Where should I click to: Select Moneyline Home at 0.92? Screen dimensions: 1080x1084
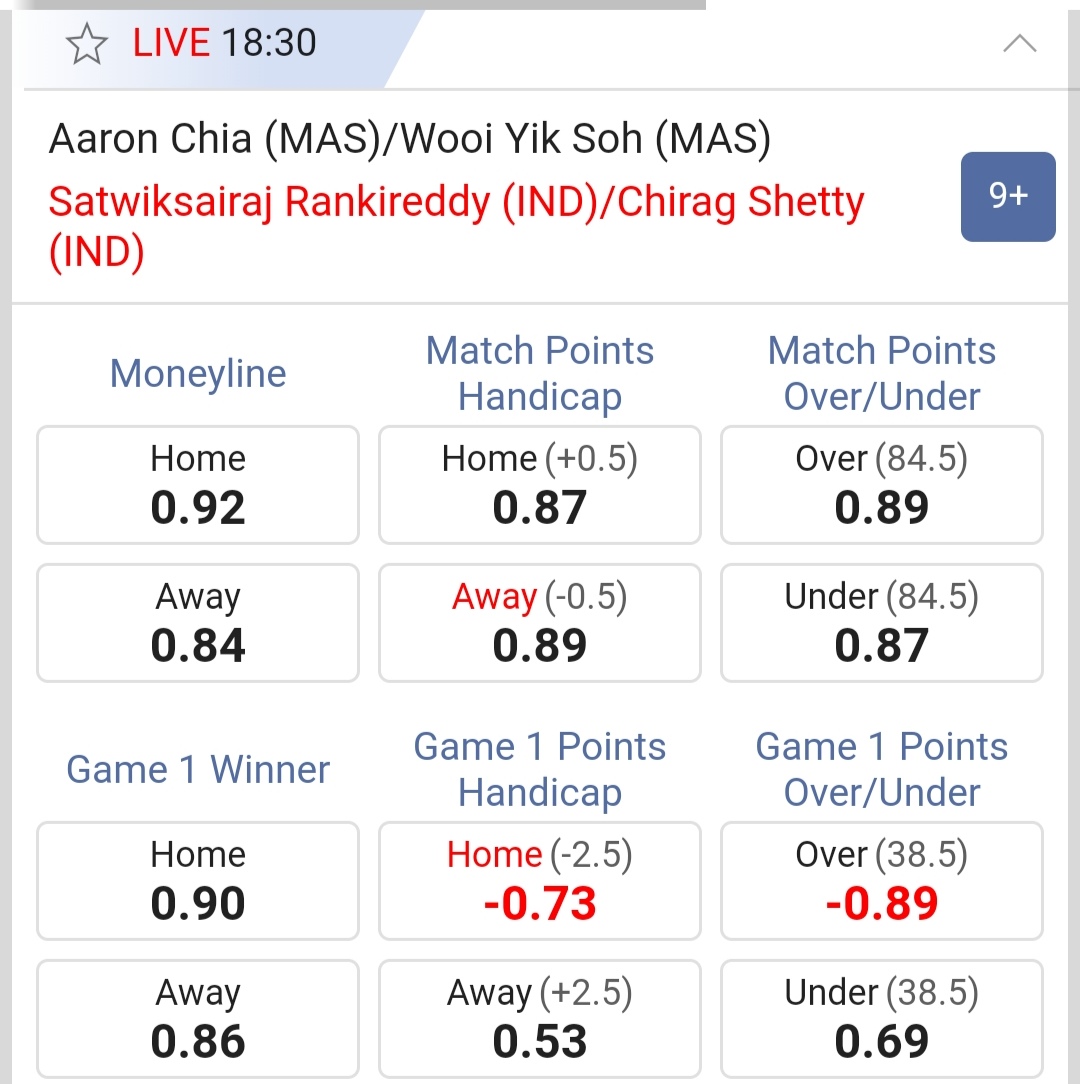198,485
